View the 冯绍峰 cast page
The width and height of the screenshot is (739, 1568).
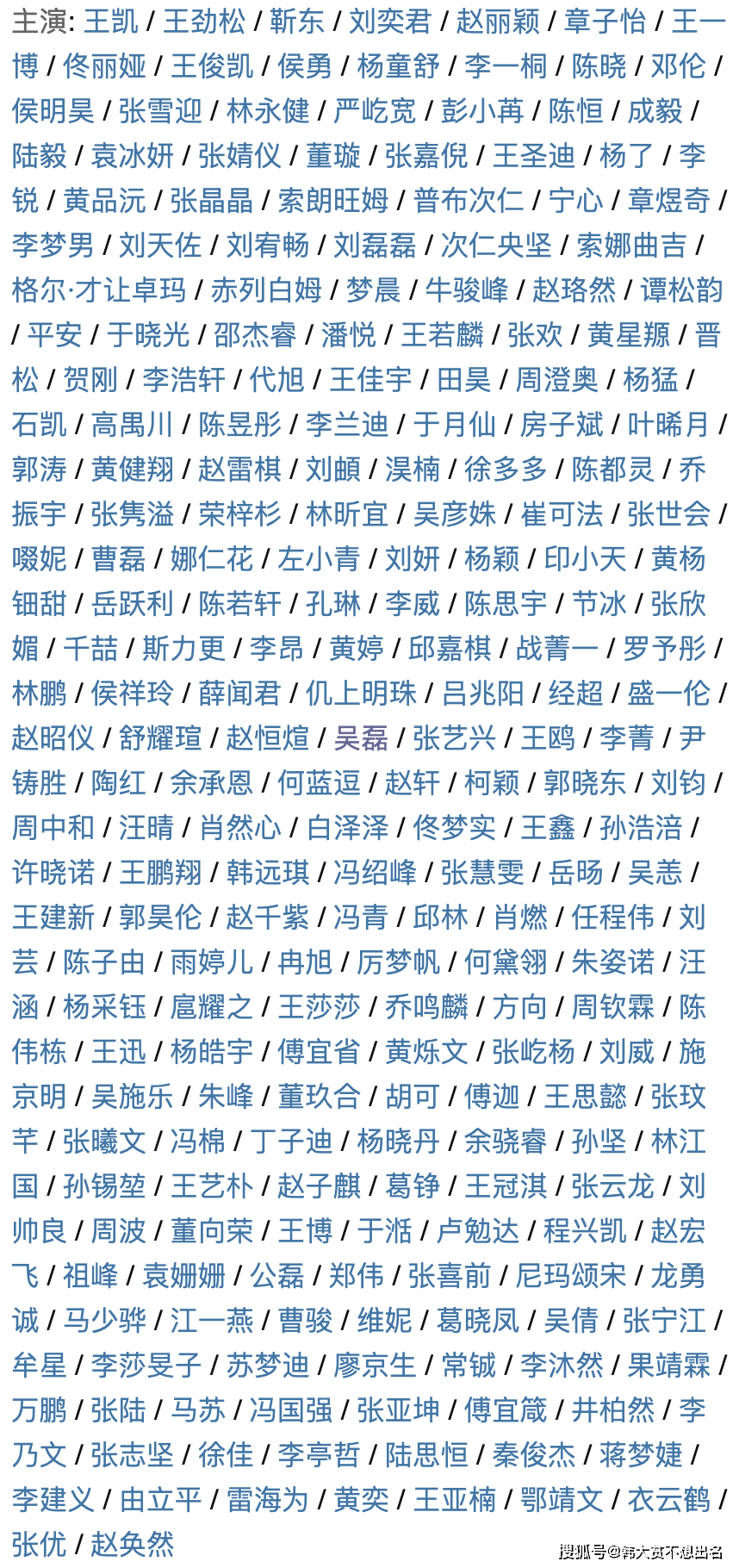click(375, 873)
